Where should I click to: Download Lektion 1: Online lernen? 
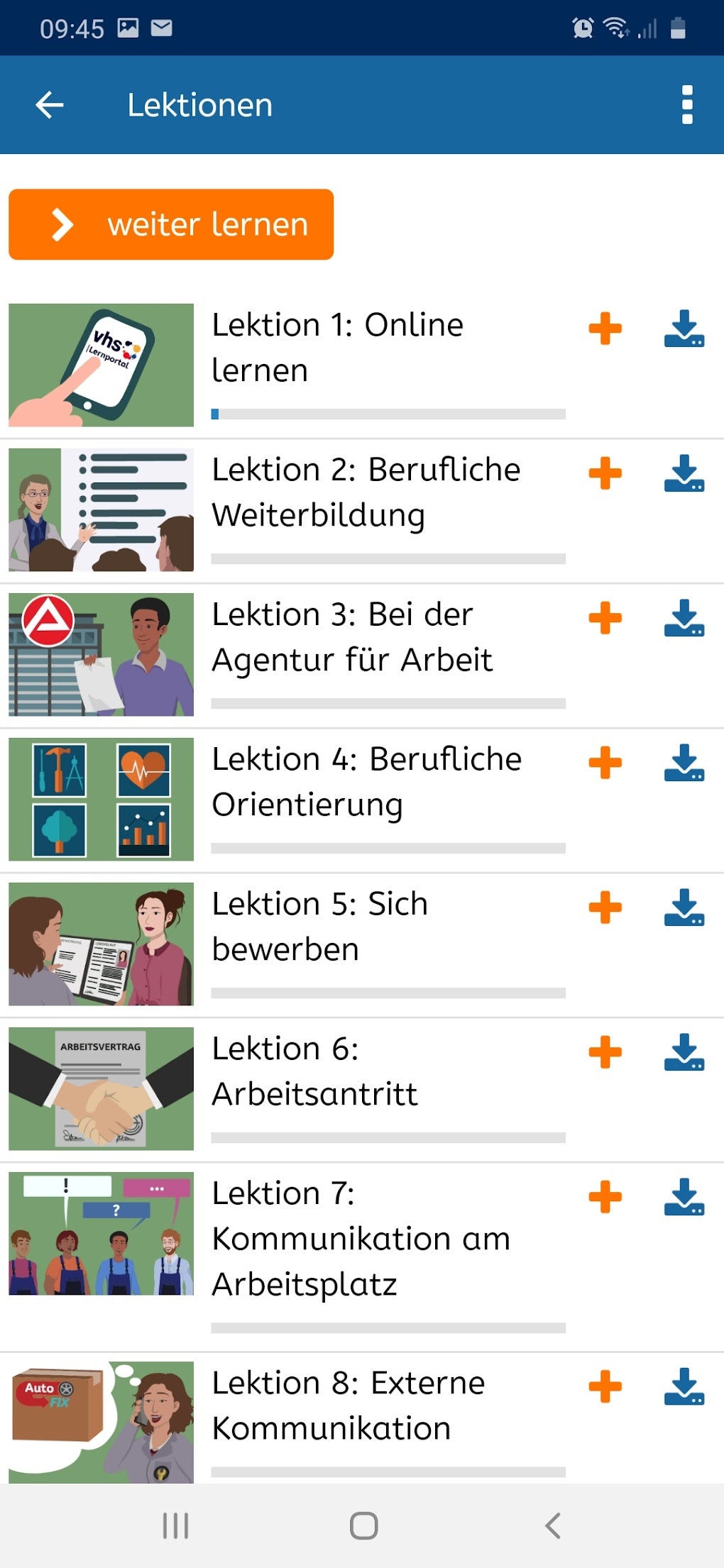684,328
